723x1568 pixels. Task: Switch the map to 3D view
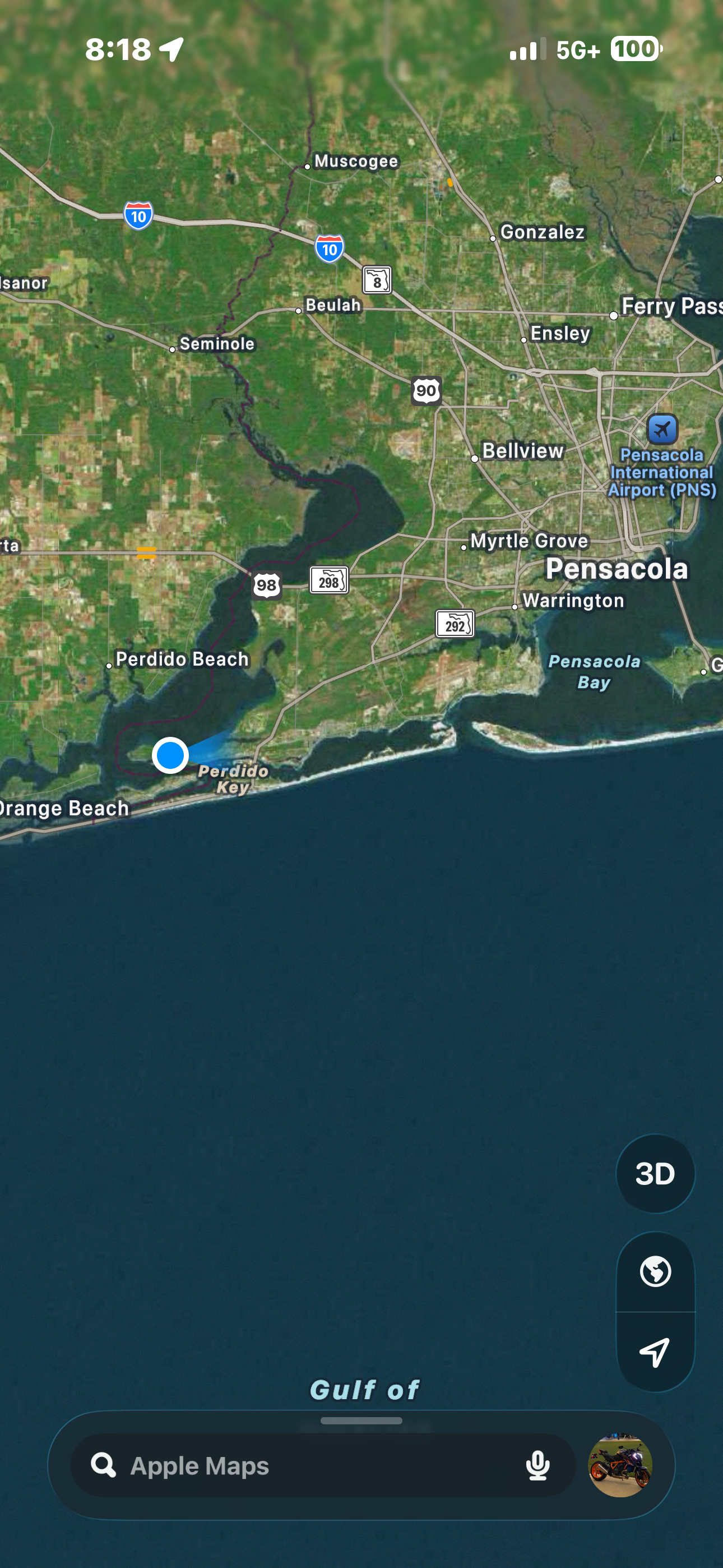[x=655, y=1173]
